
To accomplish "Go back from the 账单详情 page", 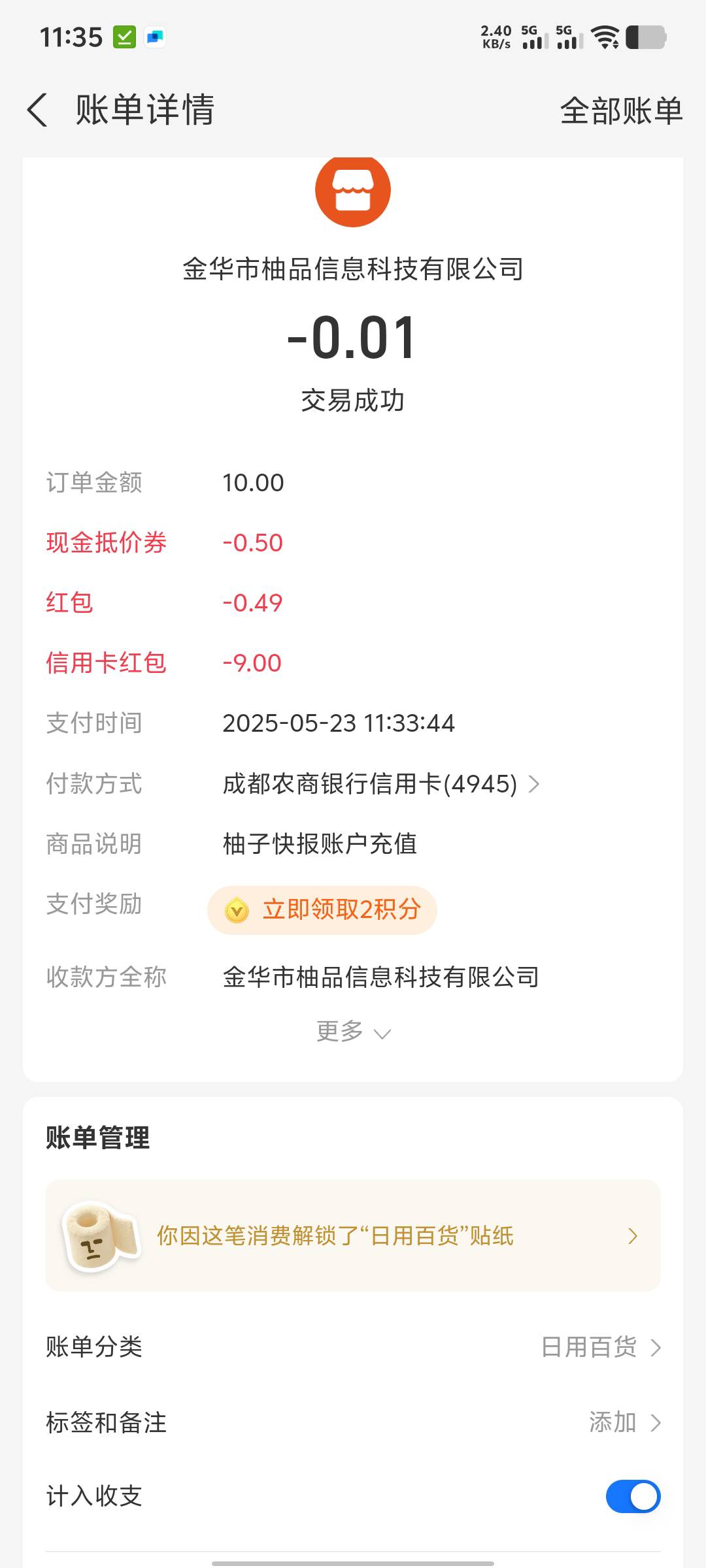I will (38, 110).
